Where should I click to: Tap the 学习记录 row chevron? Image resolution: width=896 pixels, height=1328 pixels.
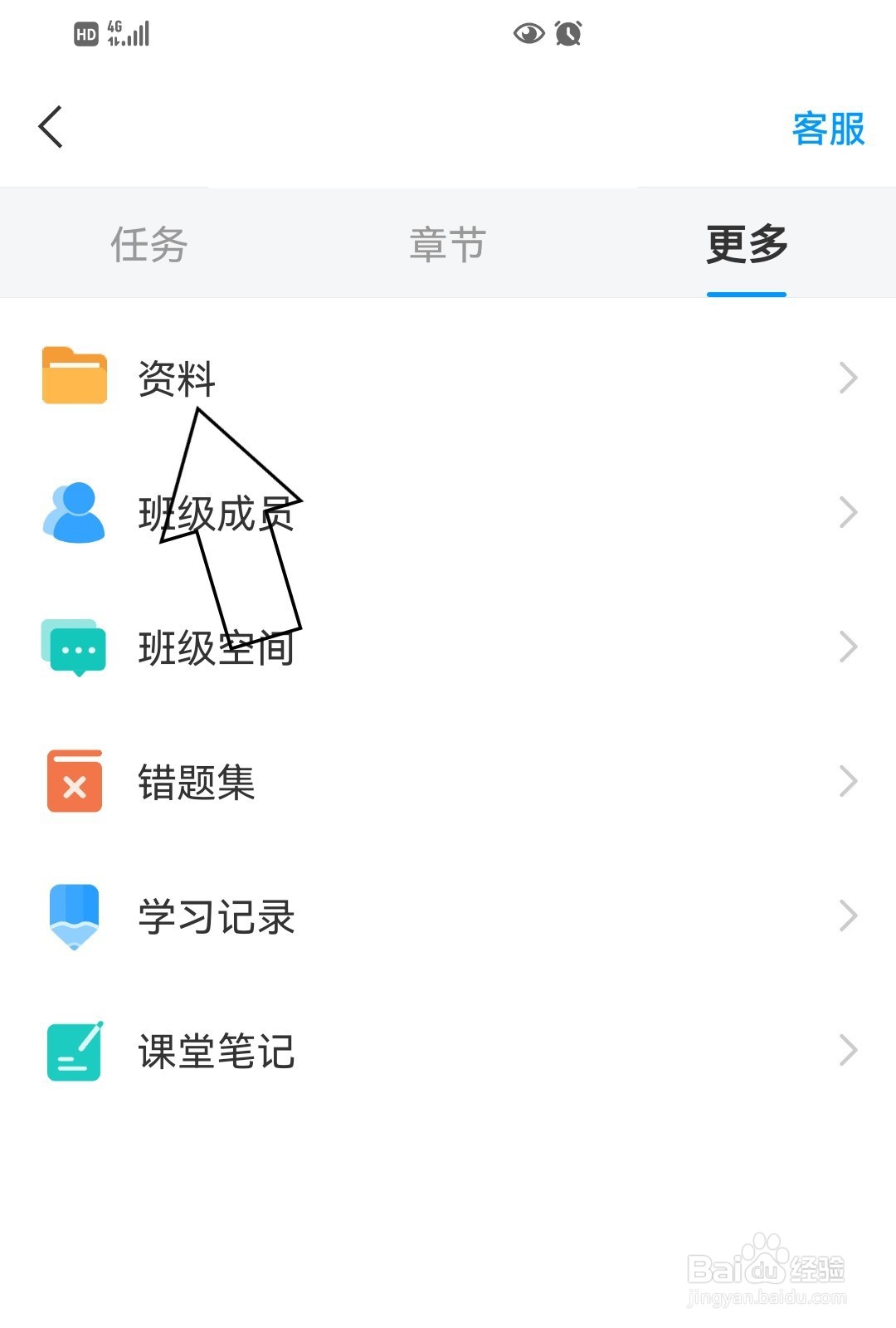tap(848, 915)
